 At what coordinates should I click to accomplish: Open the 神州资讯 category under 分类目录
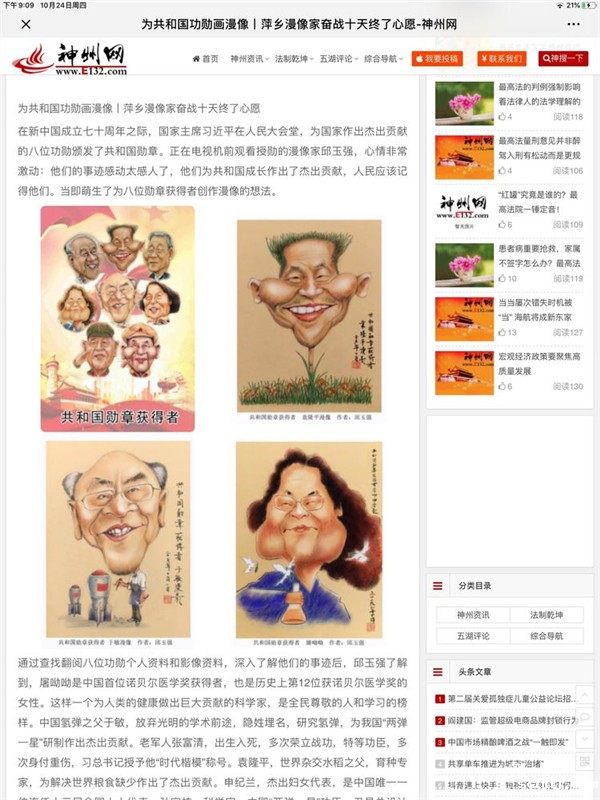click(473, 614)
